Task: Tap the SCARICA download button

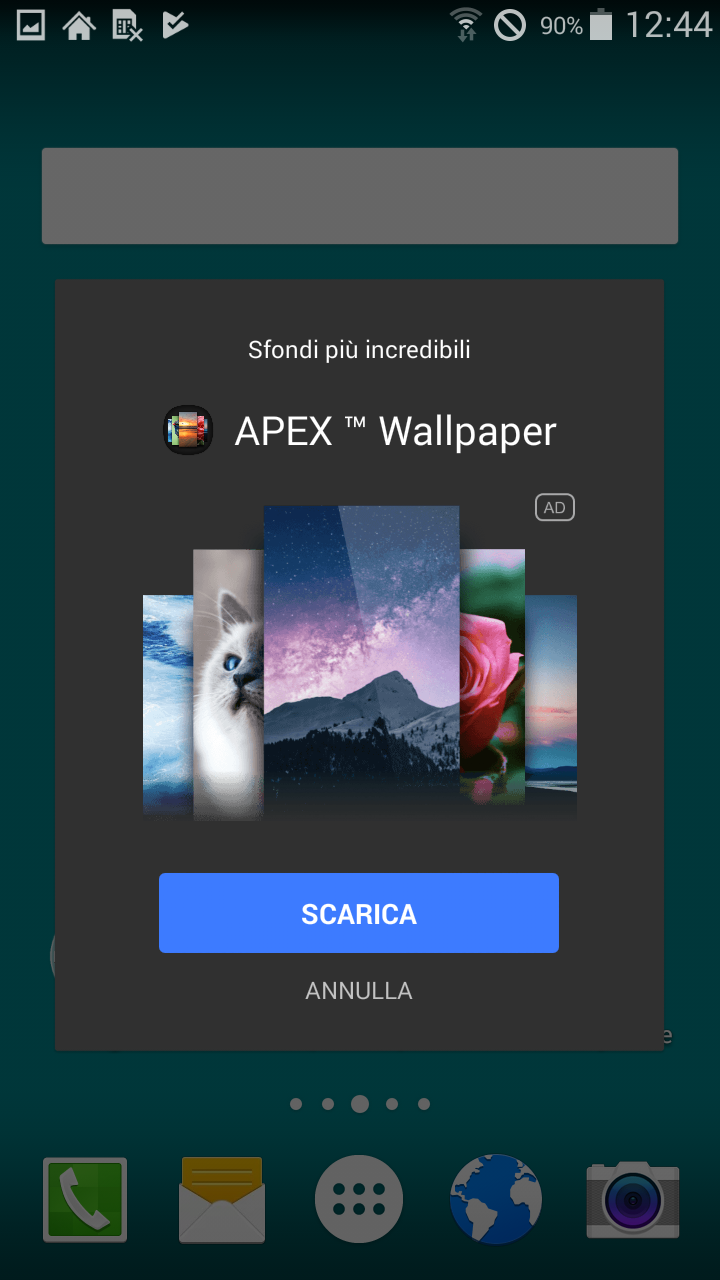Action: coord(359,913)
